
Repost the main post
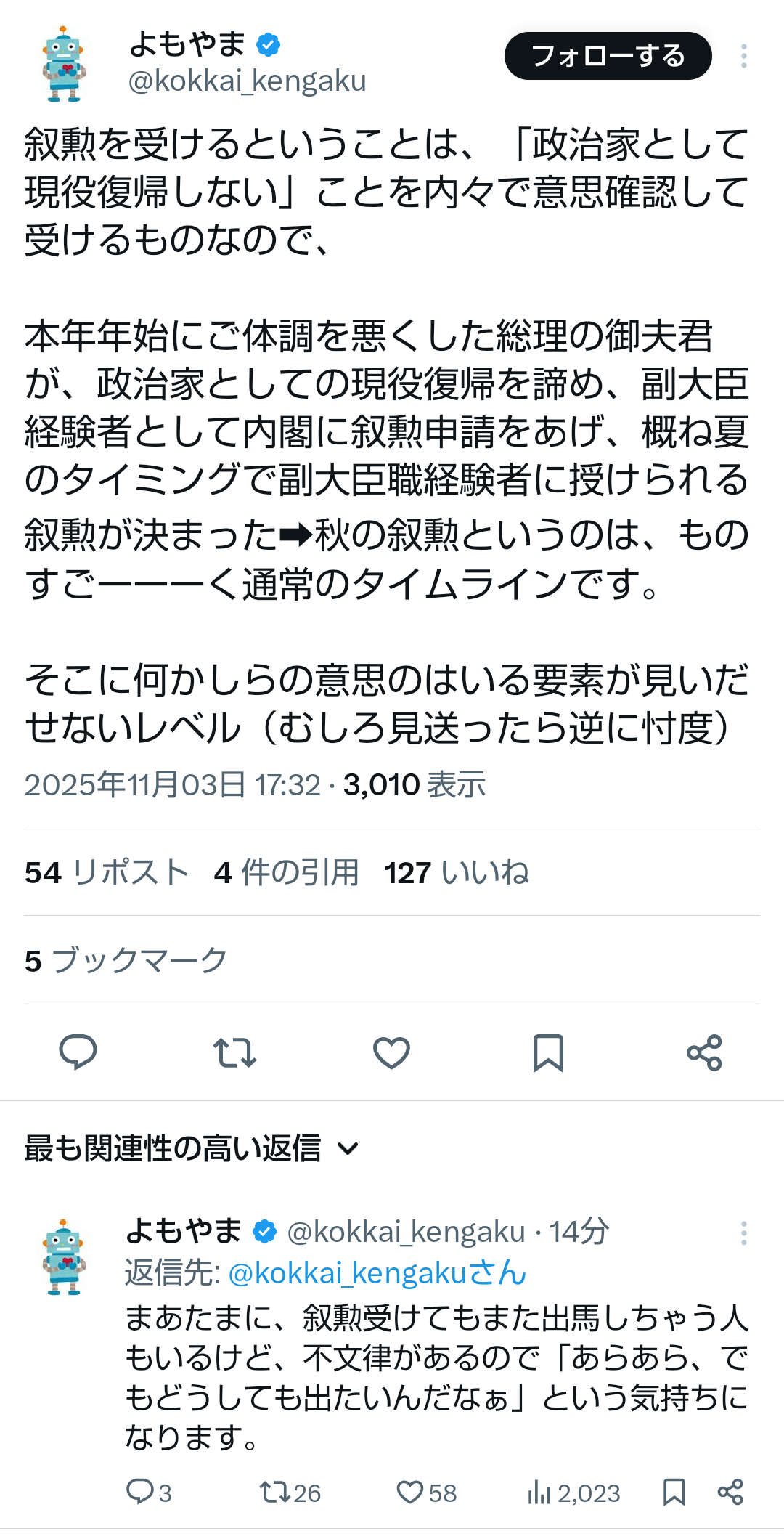[x=234, y=1052]
